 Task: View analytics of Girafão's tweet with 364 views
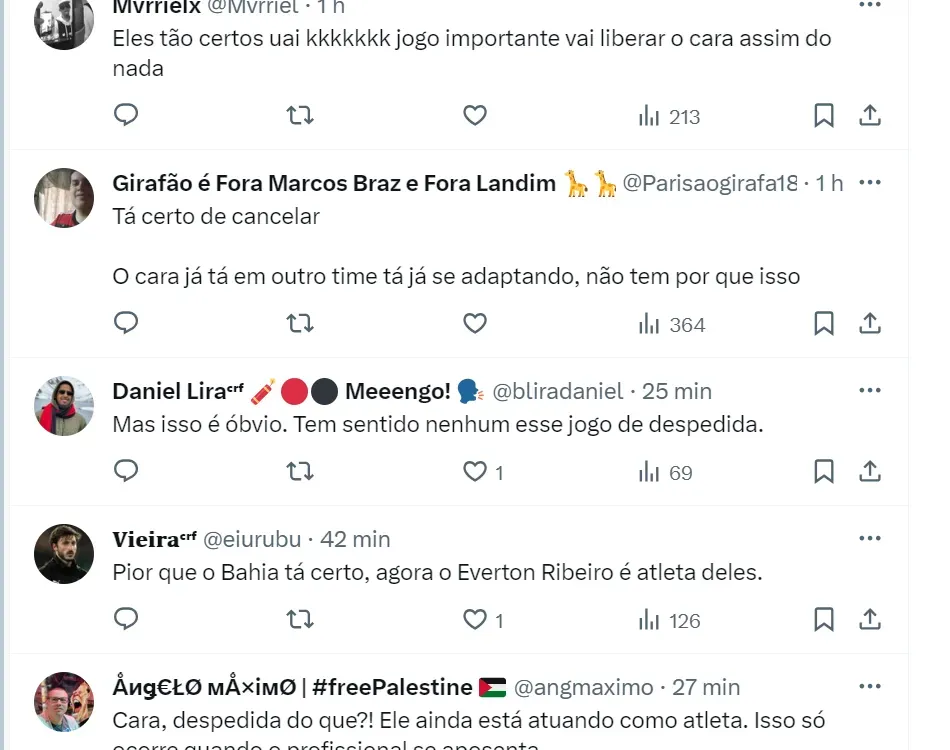click(672, 324)
